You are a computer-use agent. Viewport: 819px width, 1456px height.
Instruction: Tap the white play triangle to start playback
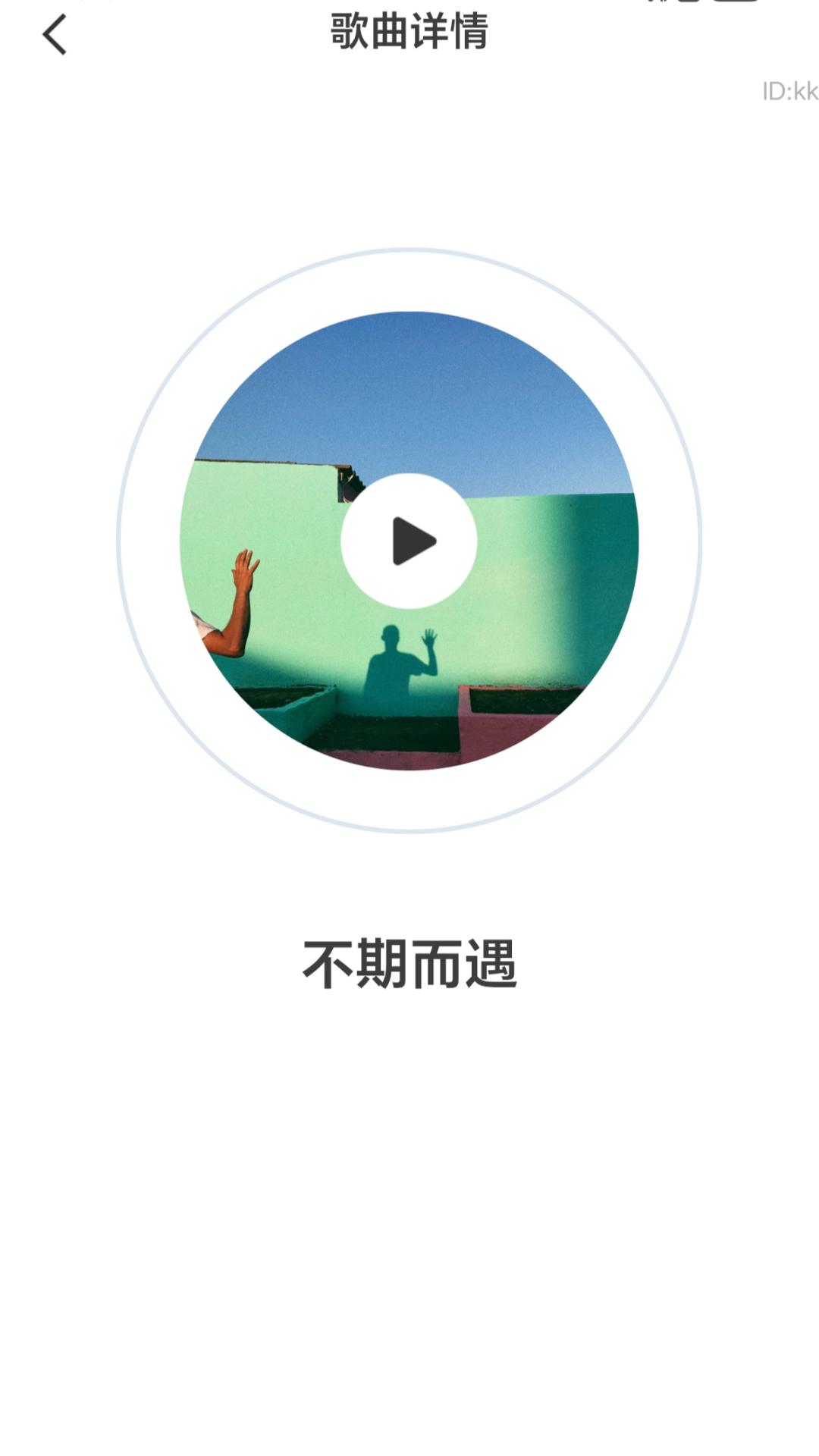click(409, 538)
